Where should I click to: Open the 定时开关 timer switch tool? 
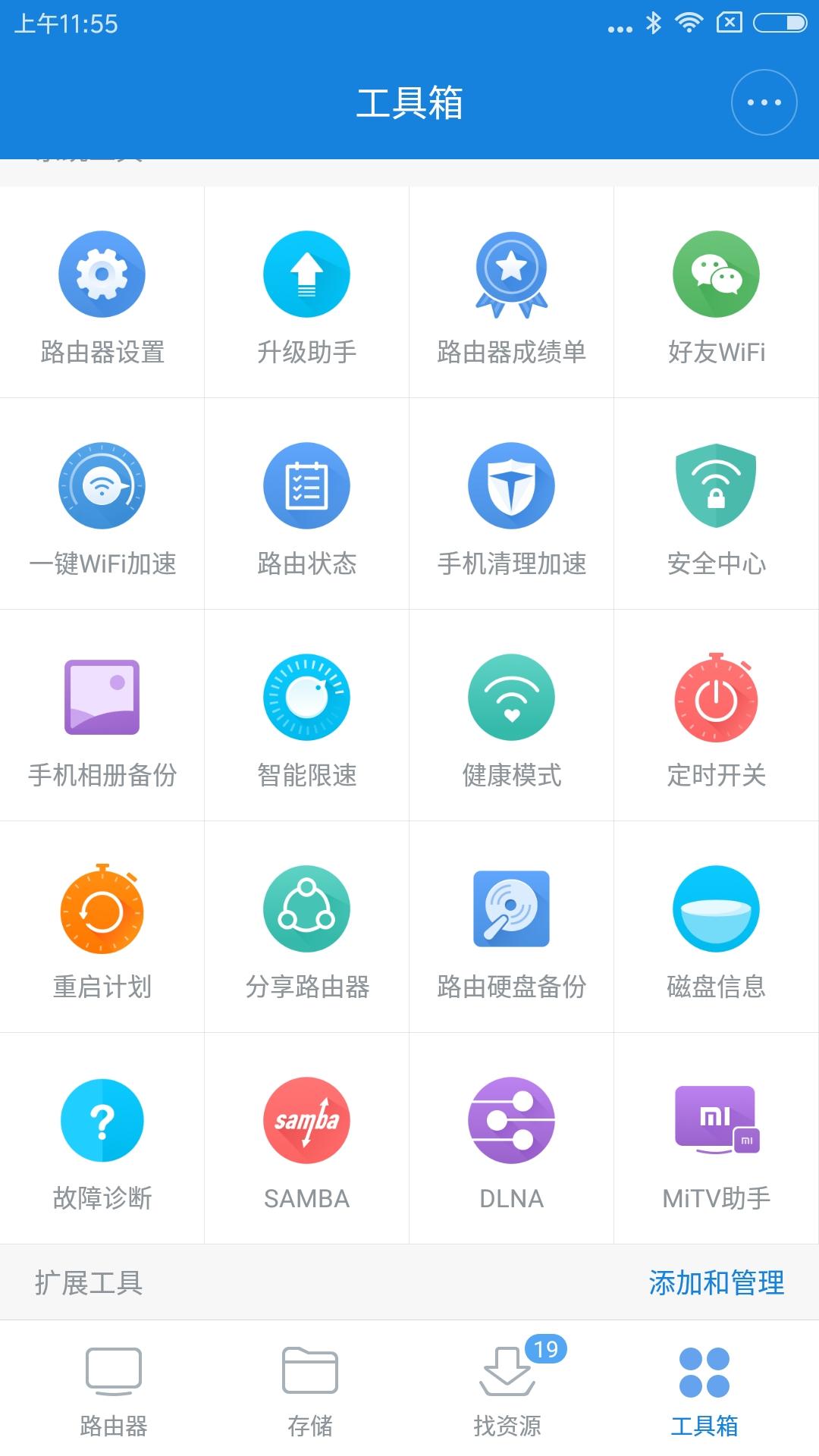point(717,720)
